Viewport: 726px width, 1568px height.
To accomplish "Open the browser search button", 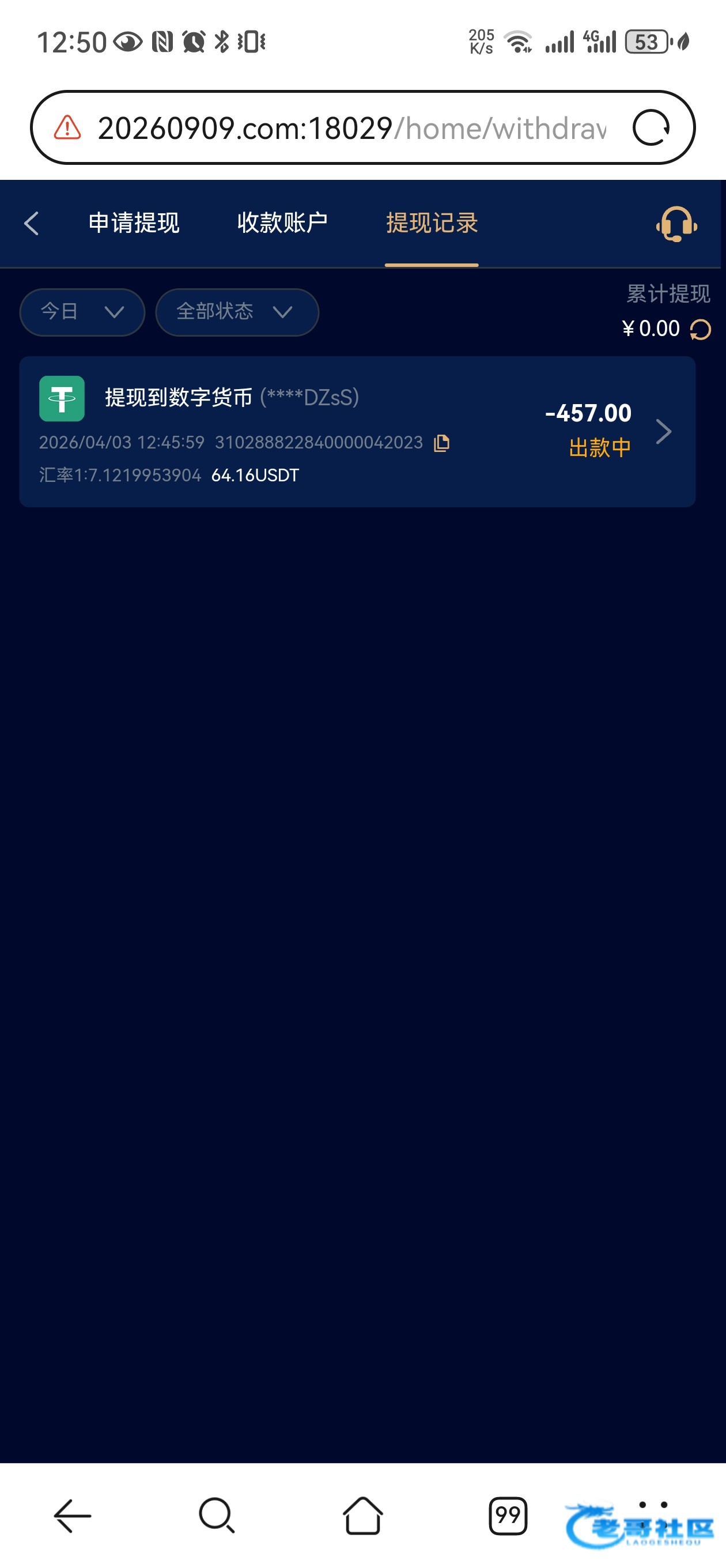I will (217, 1515).
